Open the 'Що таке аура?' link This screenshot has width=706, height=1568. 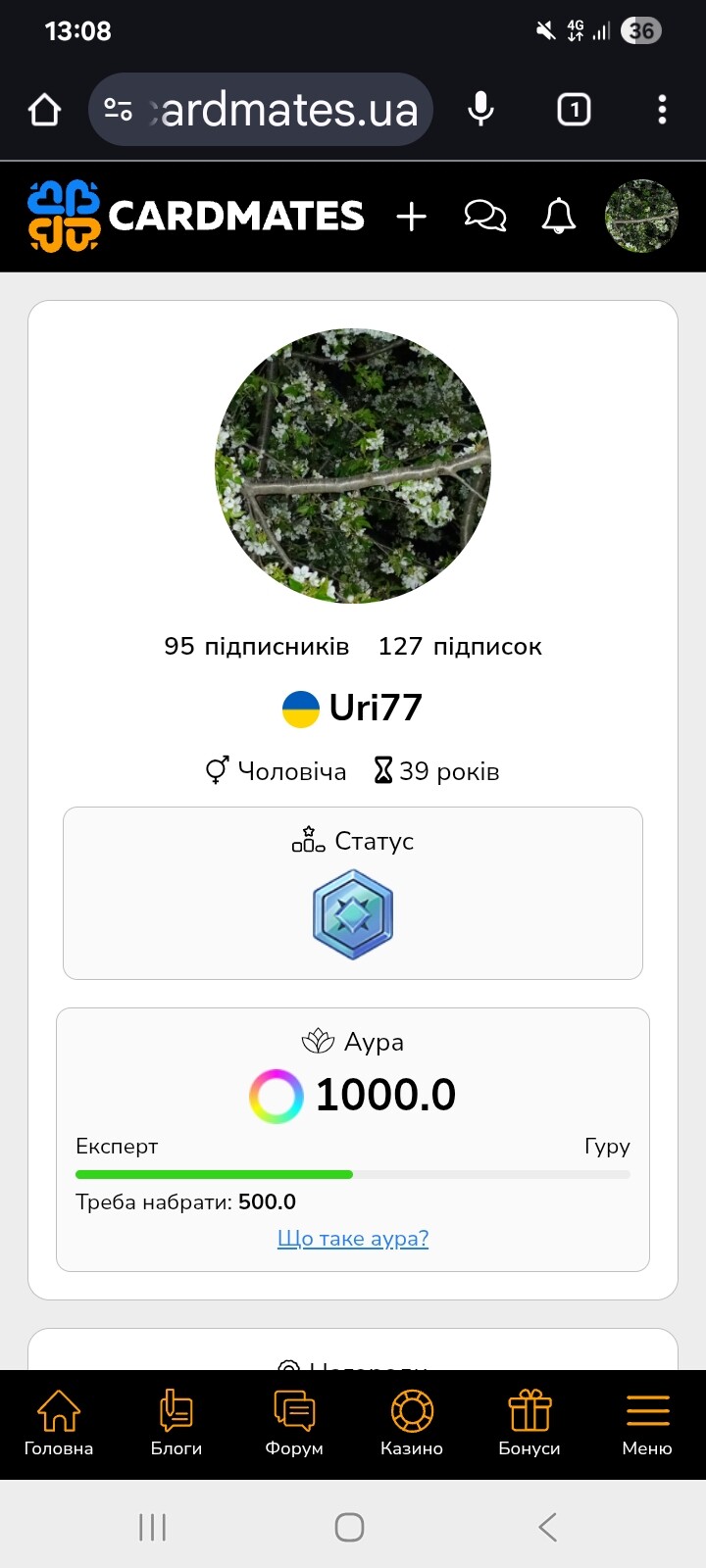(353, 1239)
